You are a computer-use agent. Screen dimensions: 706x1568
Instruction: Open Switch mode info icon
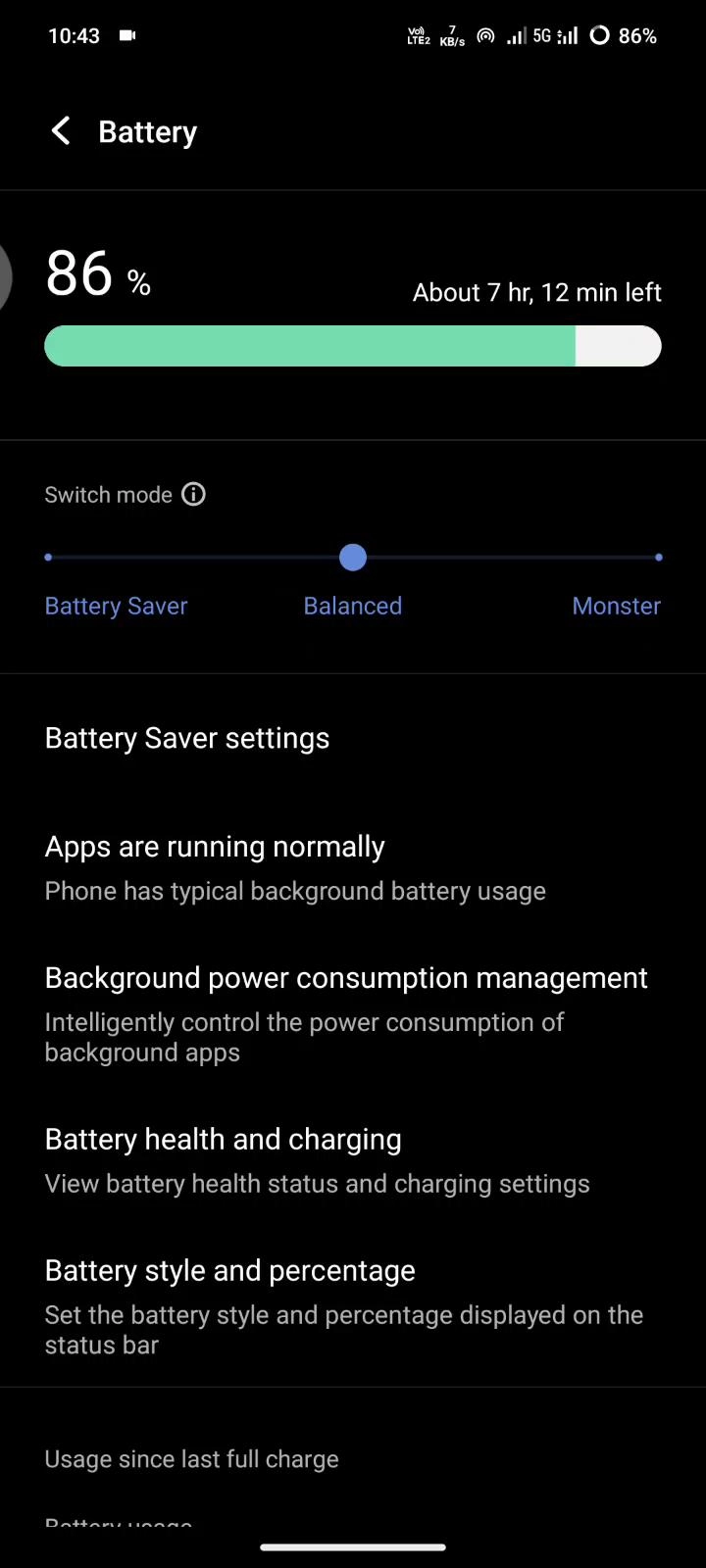click(x=194, y=494)
